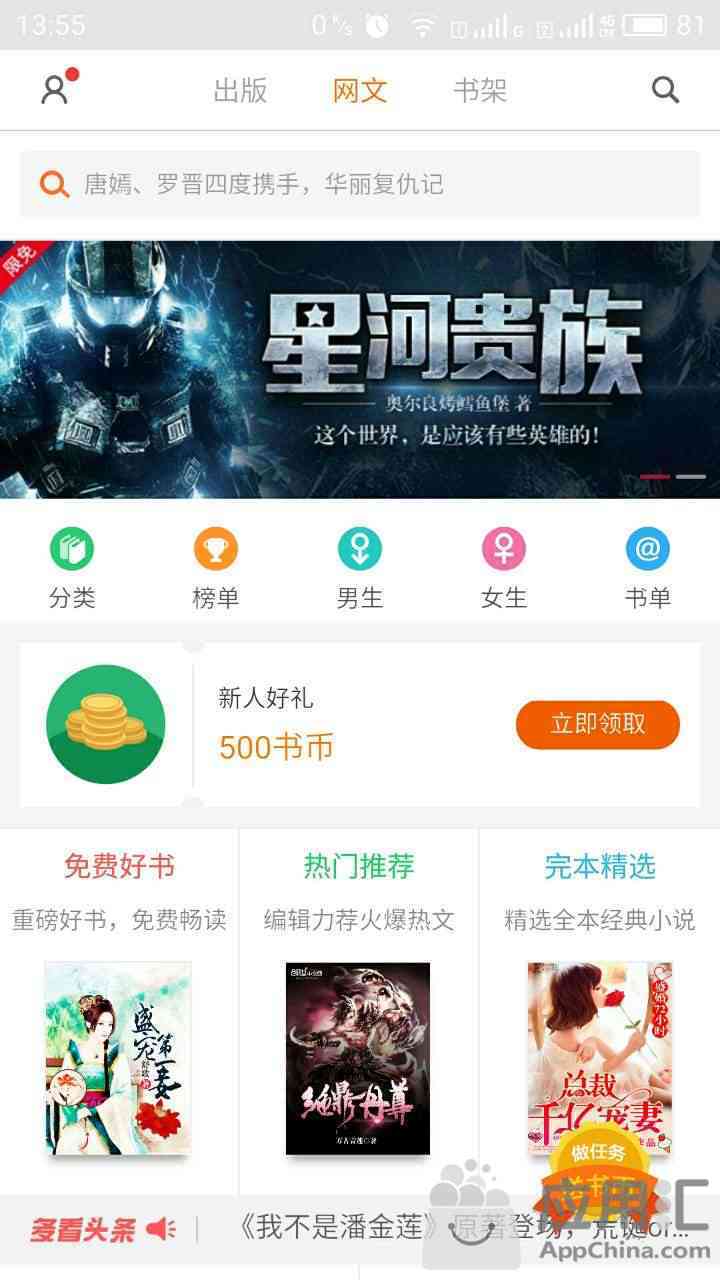This screenshot has width=720, height=1280.
Task: Open the 热门推荐 section
Action: click(359, 866)
